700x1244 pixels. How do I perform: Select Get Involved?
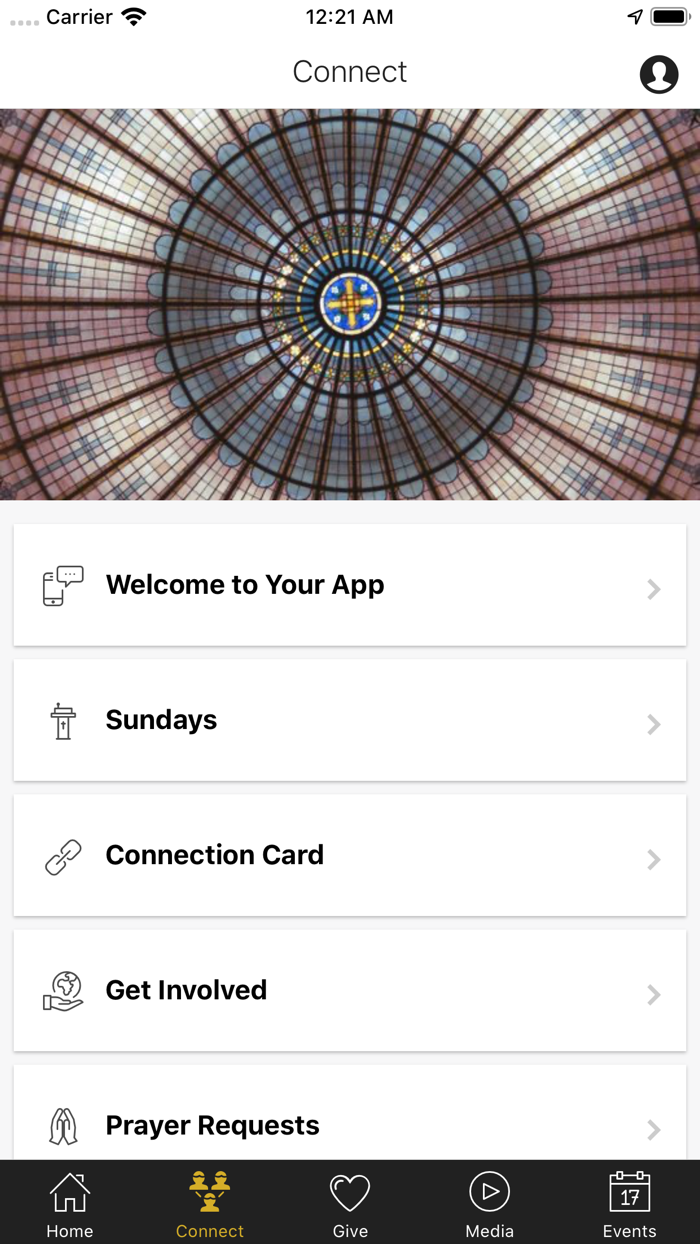(349, 990)
